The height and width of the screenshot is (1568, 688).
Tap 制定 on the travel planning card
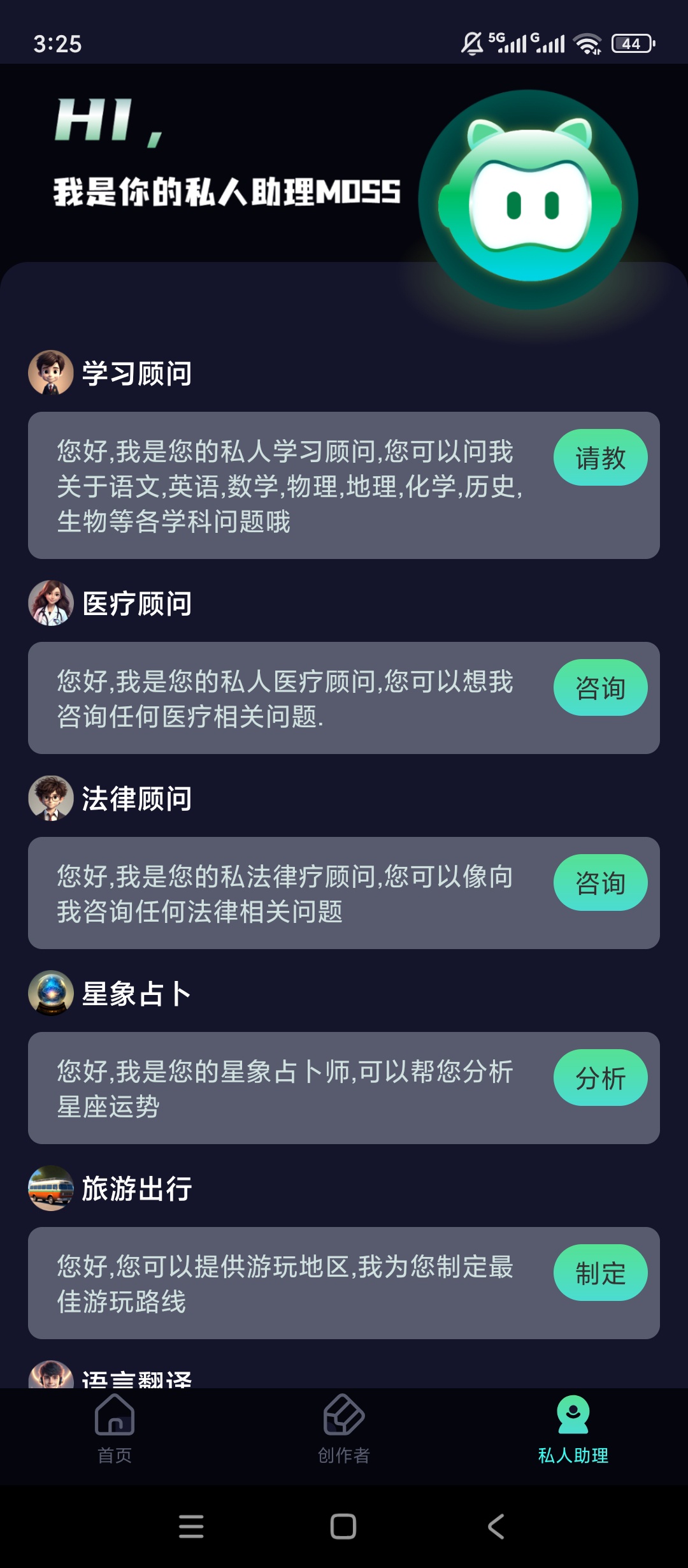[x=600, y=1273]
